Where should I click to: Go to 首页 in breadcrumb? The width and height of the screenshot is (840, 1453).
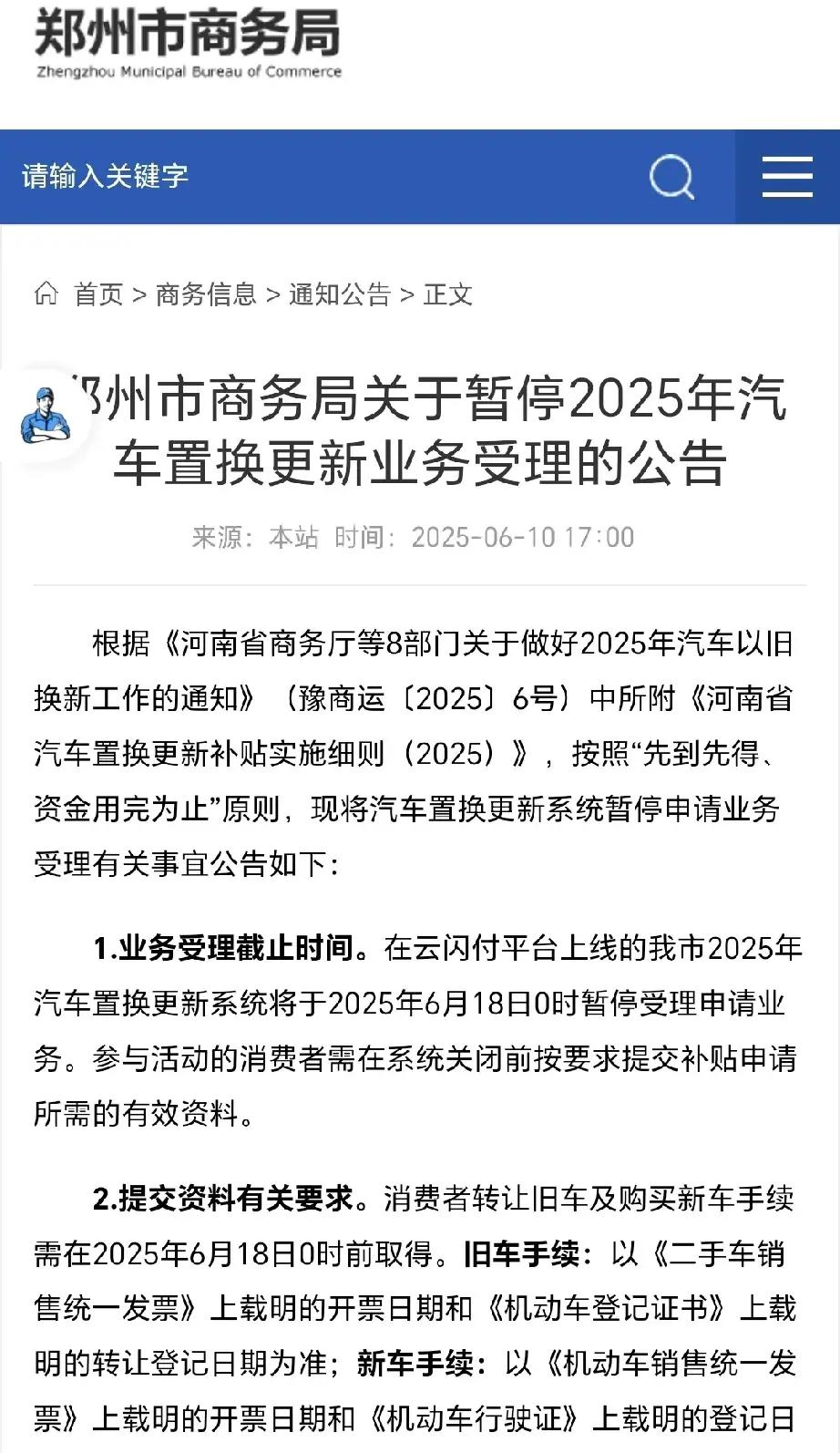98,294
